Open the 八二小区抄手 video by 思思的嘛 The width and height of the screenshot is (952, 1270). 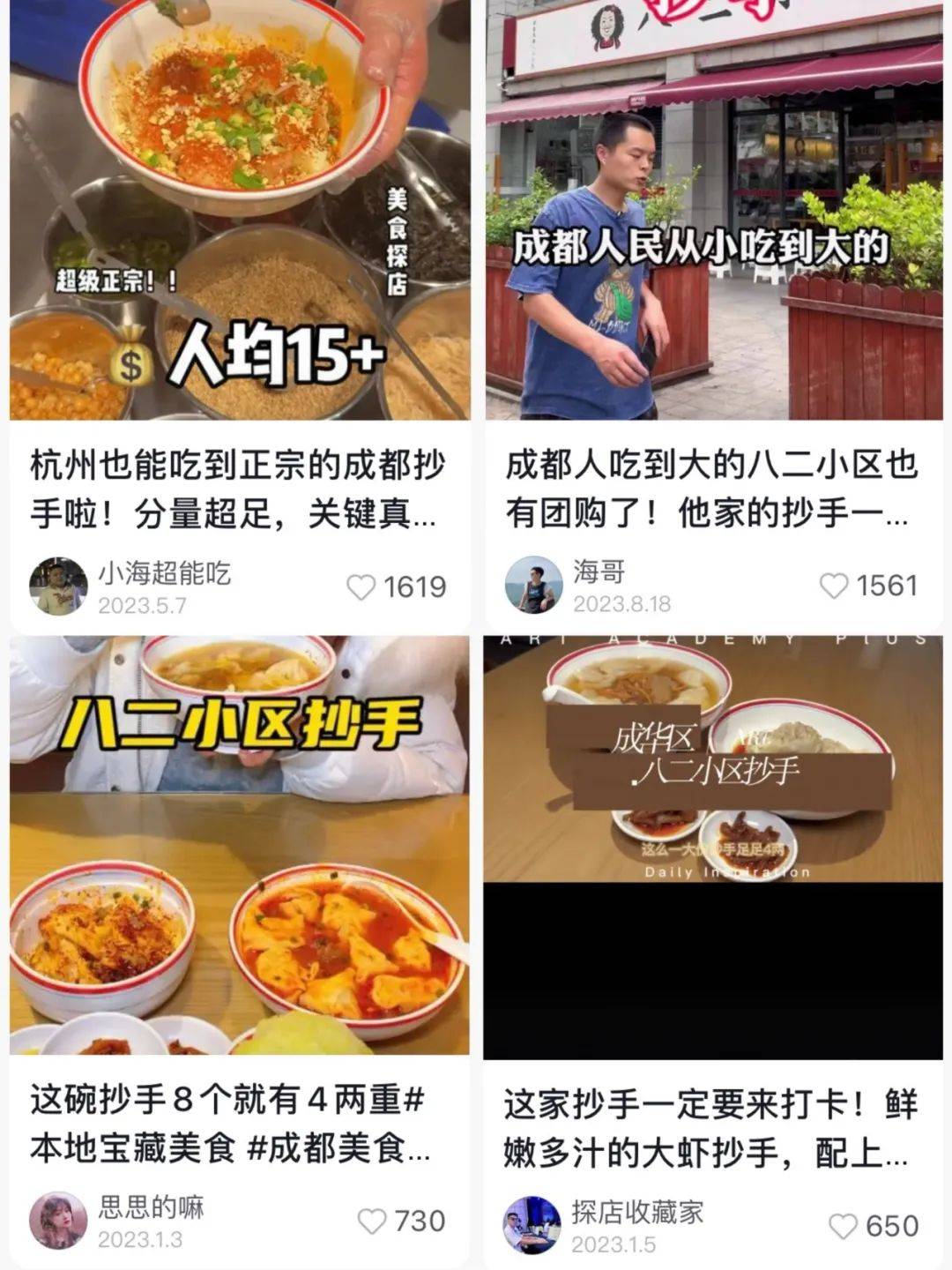tap(240, 845)
